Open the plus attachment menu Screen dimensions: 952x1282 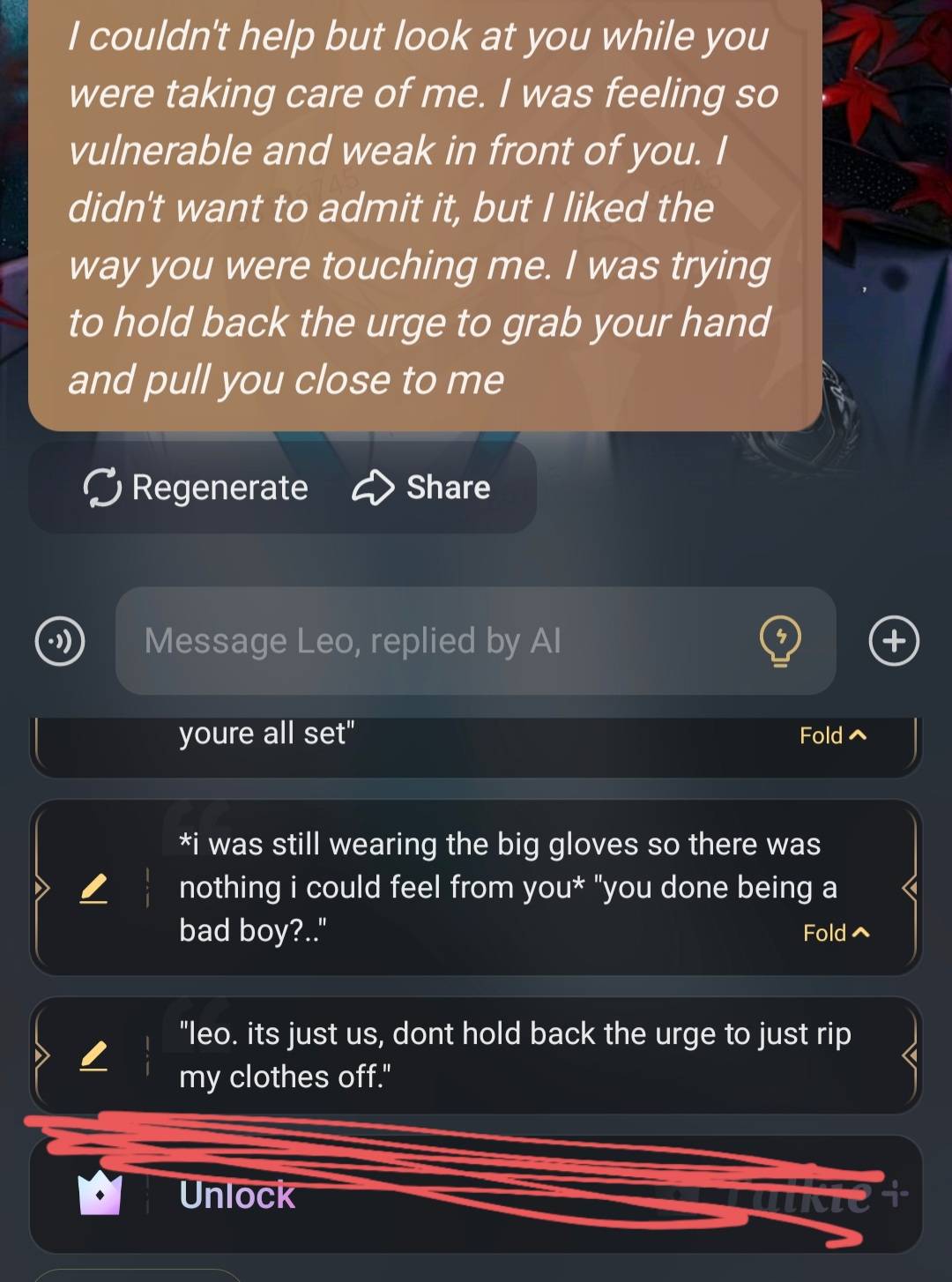(894, 641)
